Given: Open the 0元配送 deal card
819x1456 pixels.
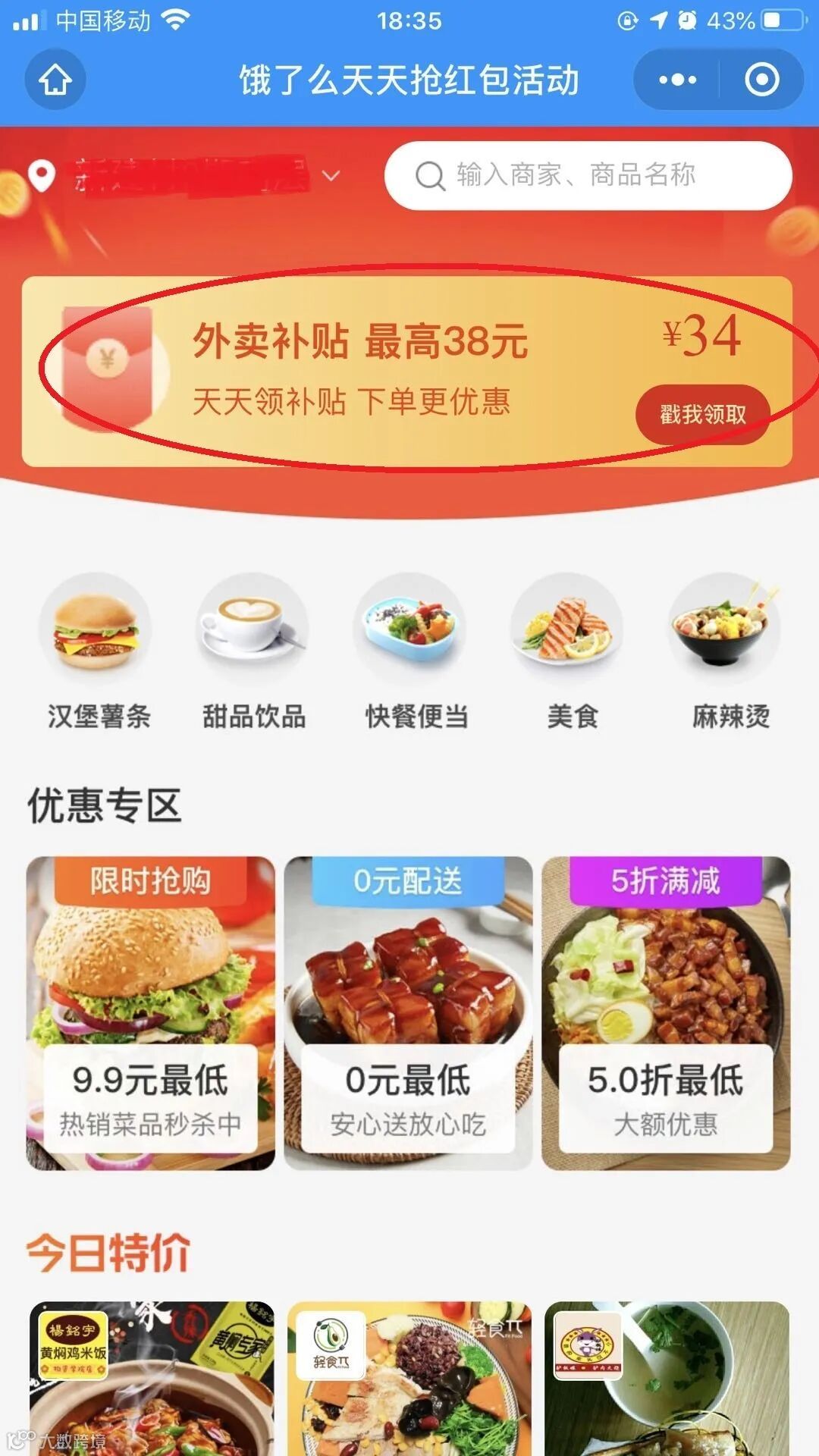Looking at the screenshot, I should point(408,1013).
